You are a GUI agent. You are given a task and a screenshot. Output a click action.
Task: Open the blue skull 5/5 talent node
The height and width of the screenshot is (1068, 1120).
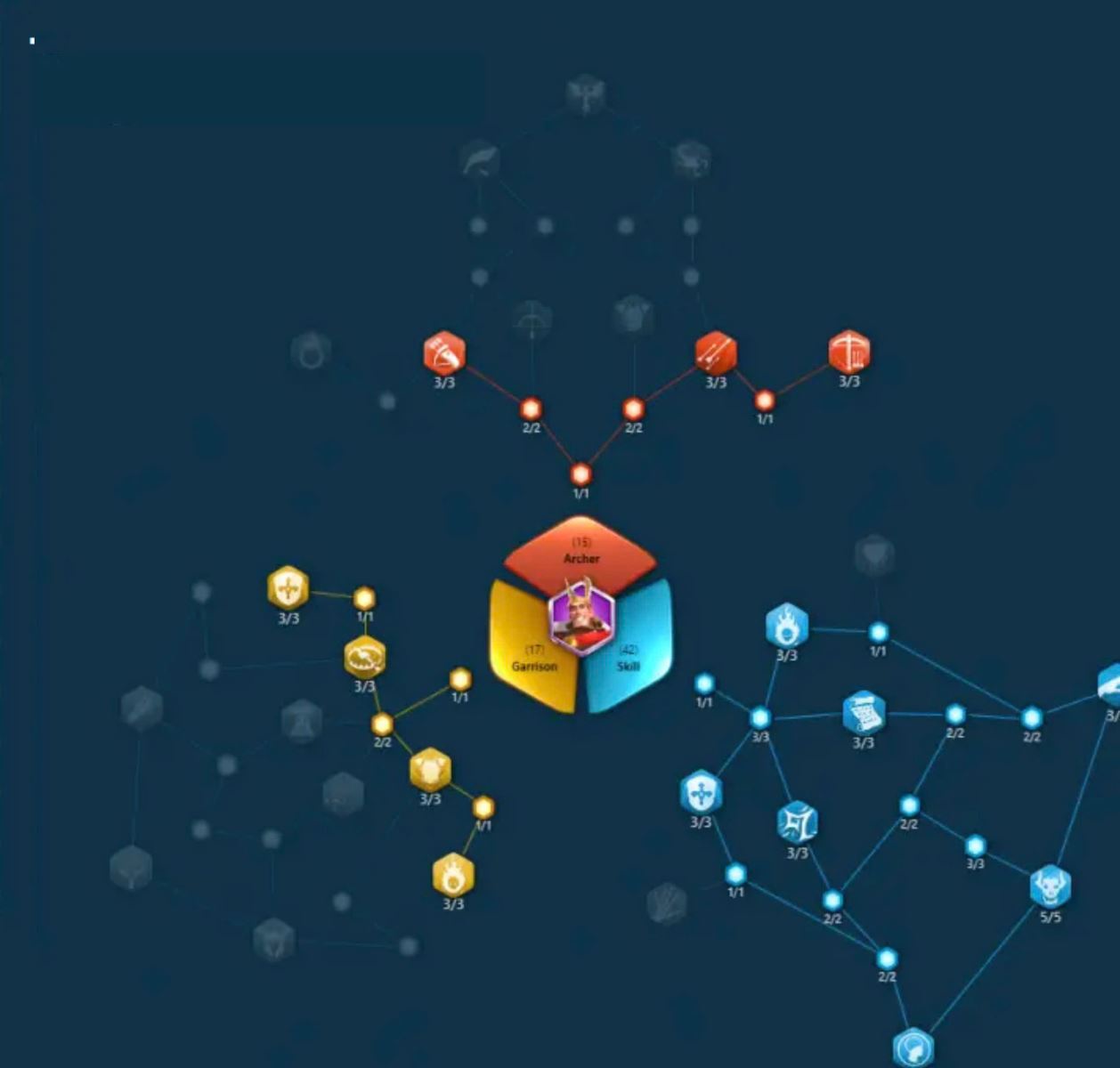tap(1050, 886)
